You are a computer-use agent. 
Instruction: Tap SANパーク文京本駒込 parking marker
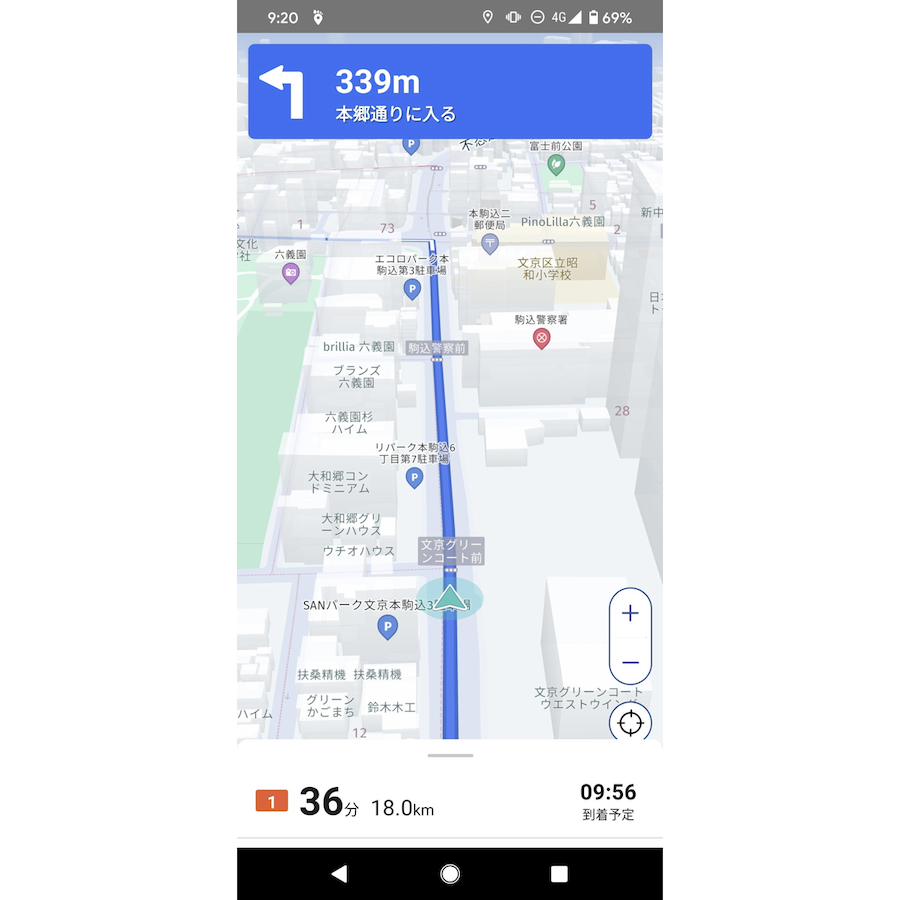pyautogui.click(x=387, y=627)
